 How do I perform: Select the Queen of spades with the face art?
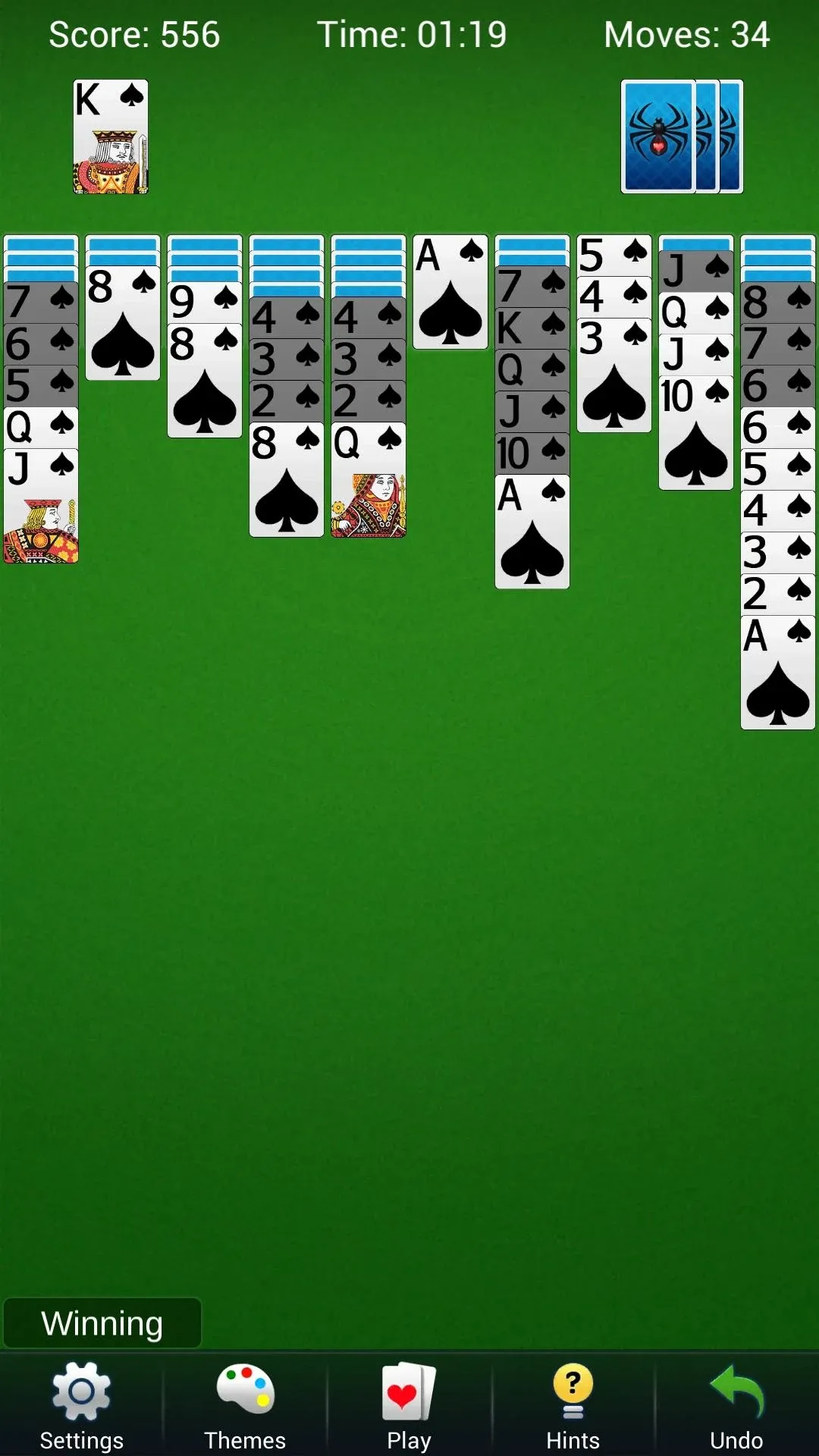point(369,480)
